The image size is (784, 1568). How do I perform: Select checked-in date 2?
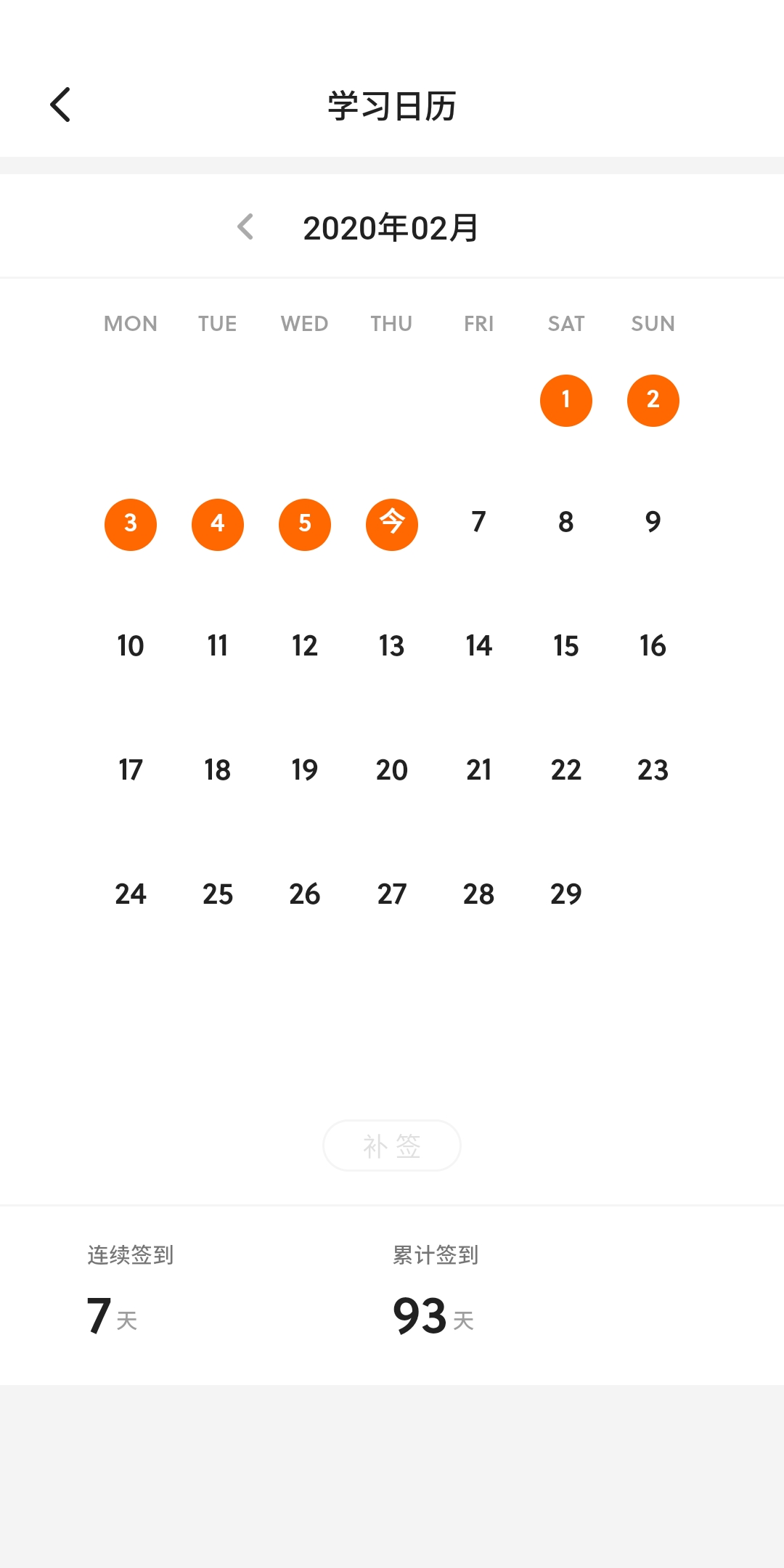pos(653,400)
